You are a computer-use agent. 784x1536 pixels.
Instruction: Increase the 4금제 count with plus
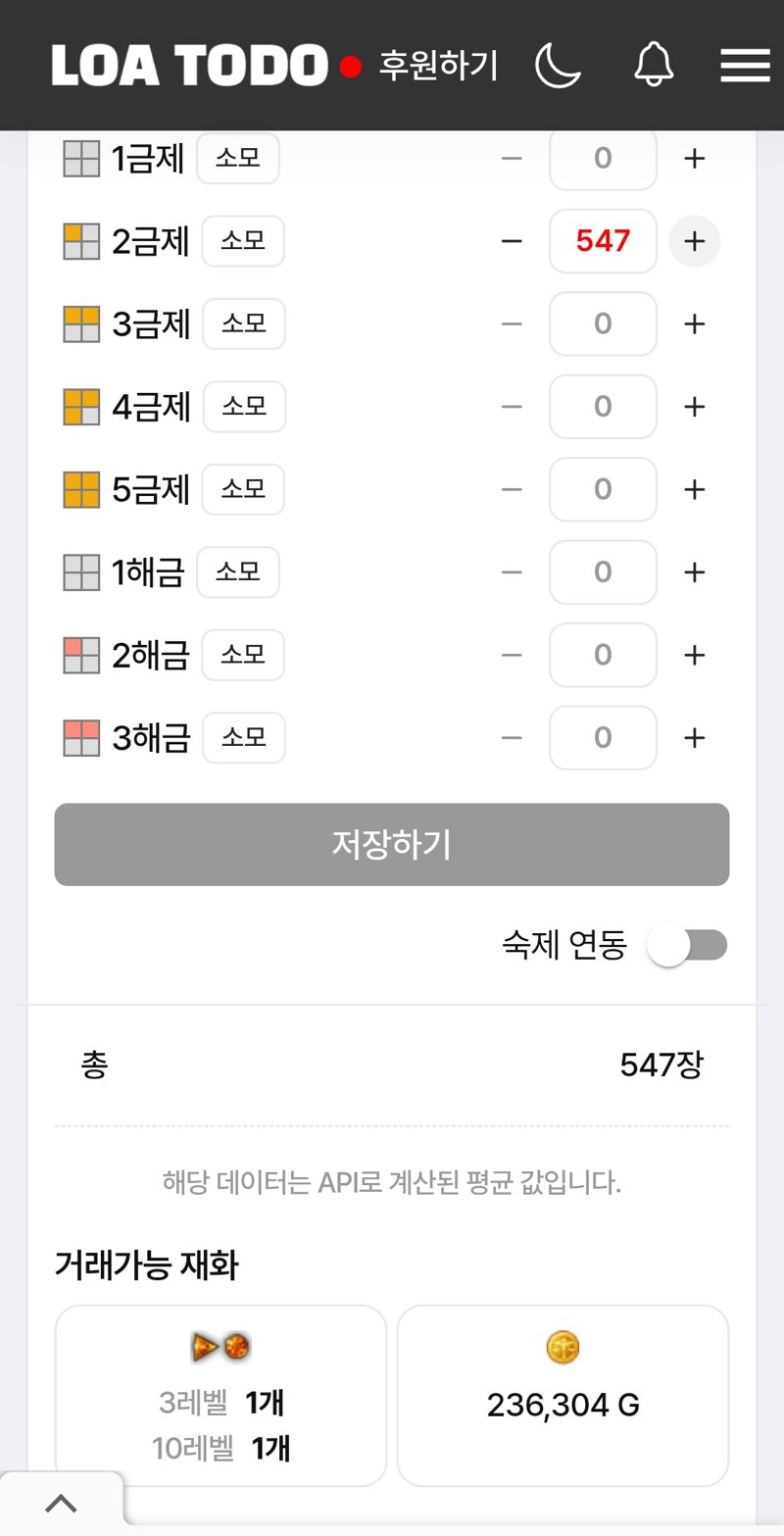pos(695,406)
